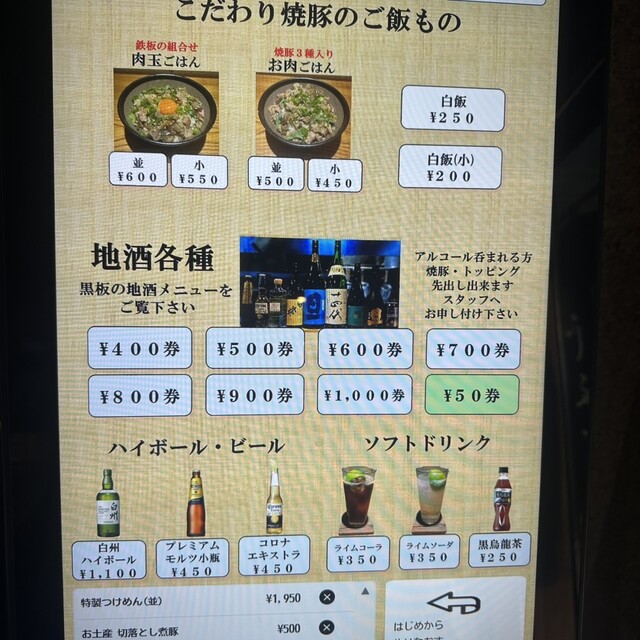Image resolution: width=640 pixels, height=640 pixels.
Task: Choose small 肉玉ごはん for ¥550
Action: click(198, 172)
